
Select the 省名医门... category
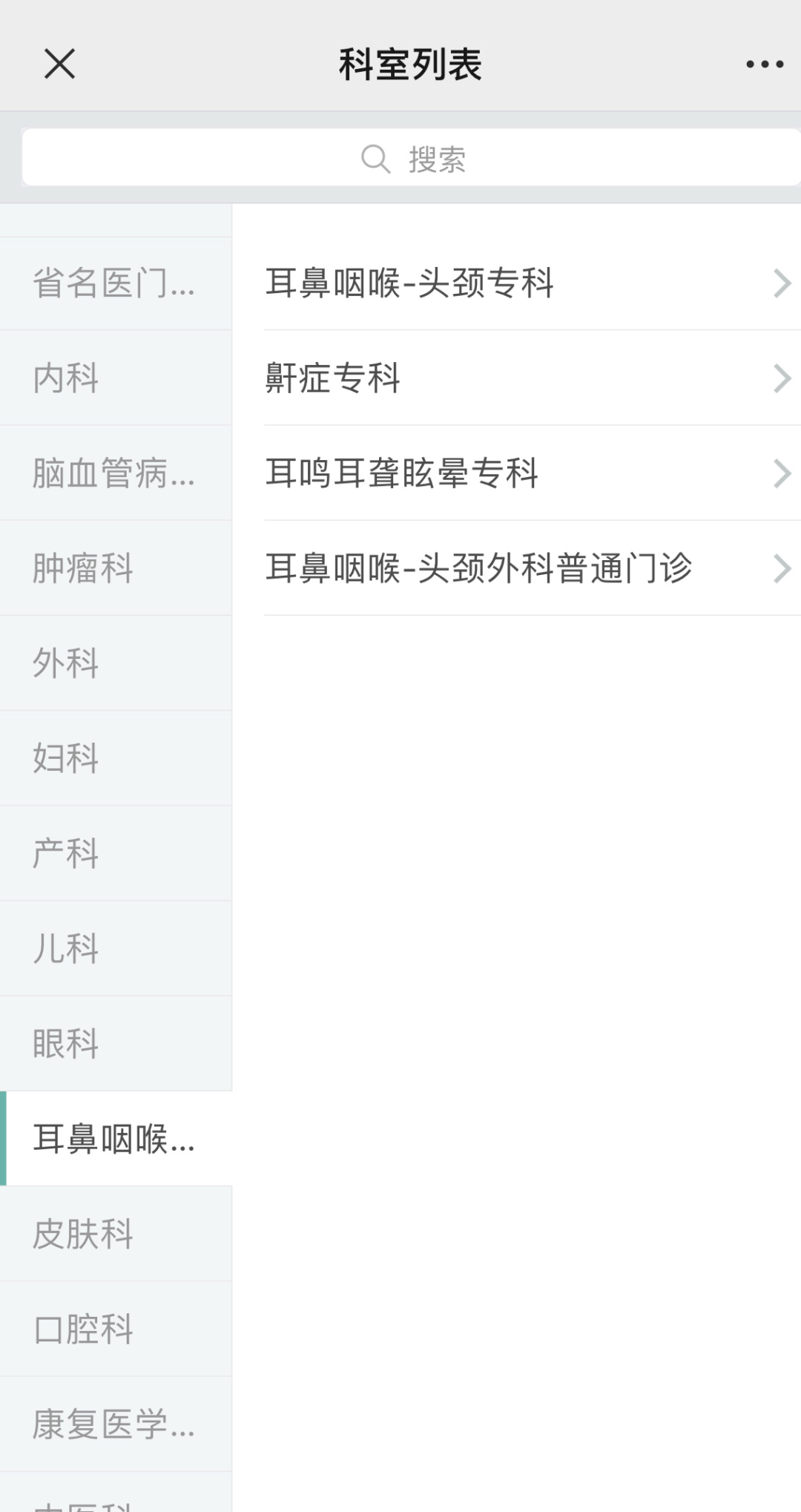115,283
